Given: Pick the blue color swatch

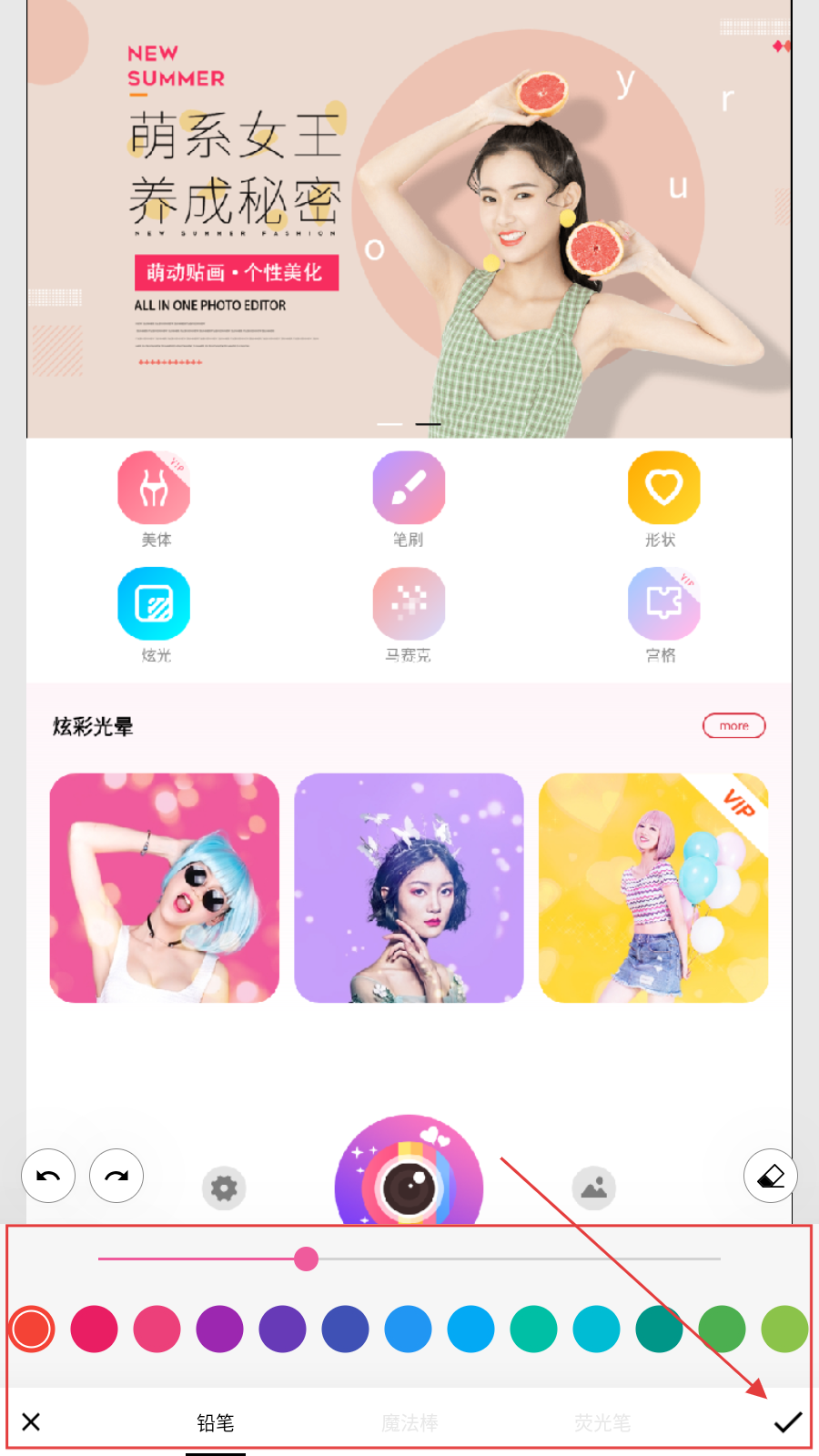Looking at the screenshot, I should (408, 1329).
